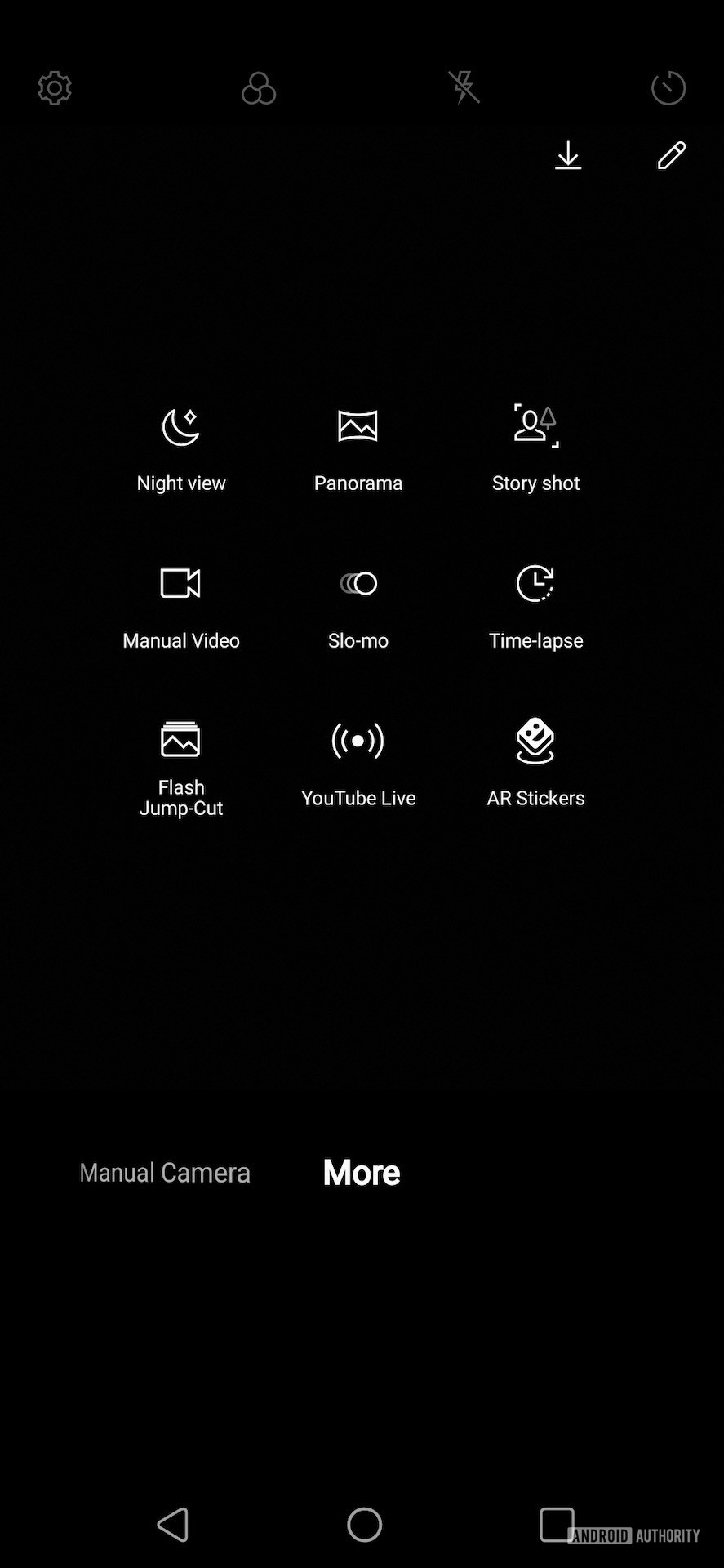Select the More tab

(362, 1173)
